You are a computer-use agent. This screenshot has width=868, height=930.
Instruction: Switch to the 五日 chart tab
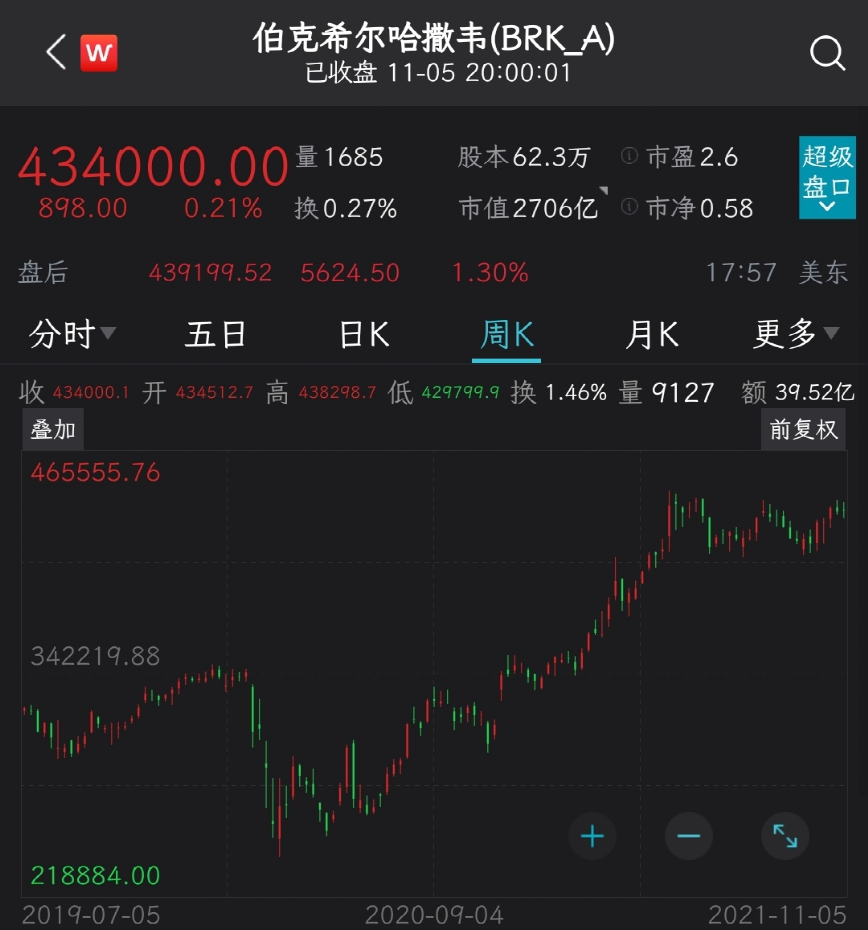click(215, 335)
